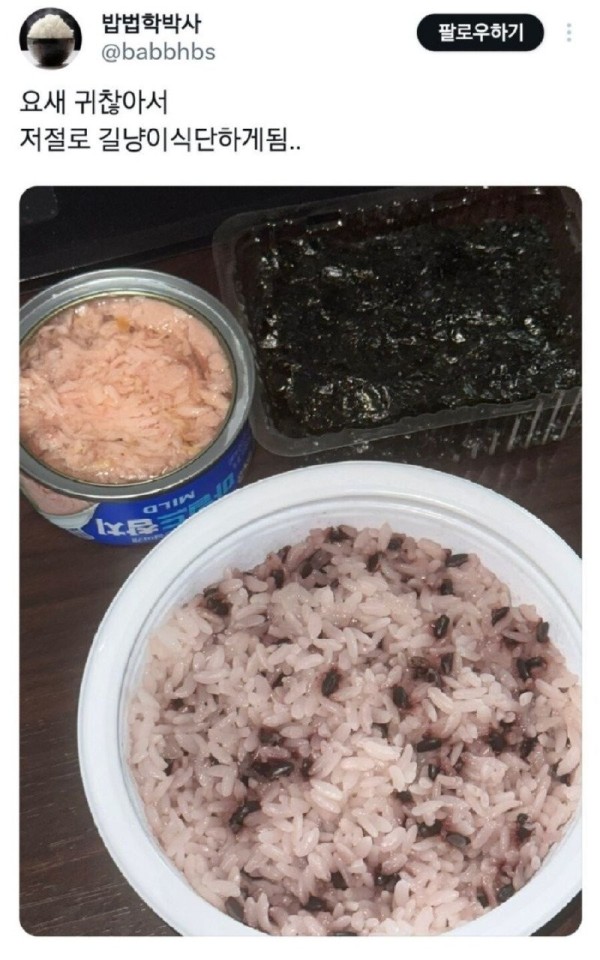
Task: Tap the 팔로우하기 follow button
Action: tap(480, 33)
